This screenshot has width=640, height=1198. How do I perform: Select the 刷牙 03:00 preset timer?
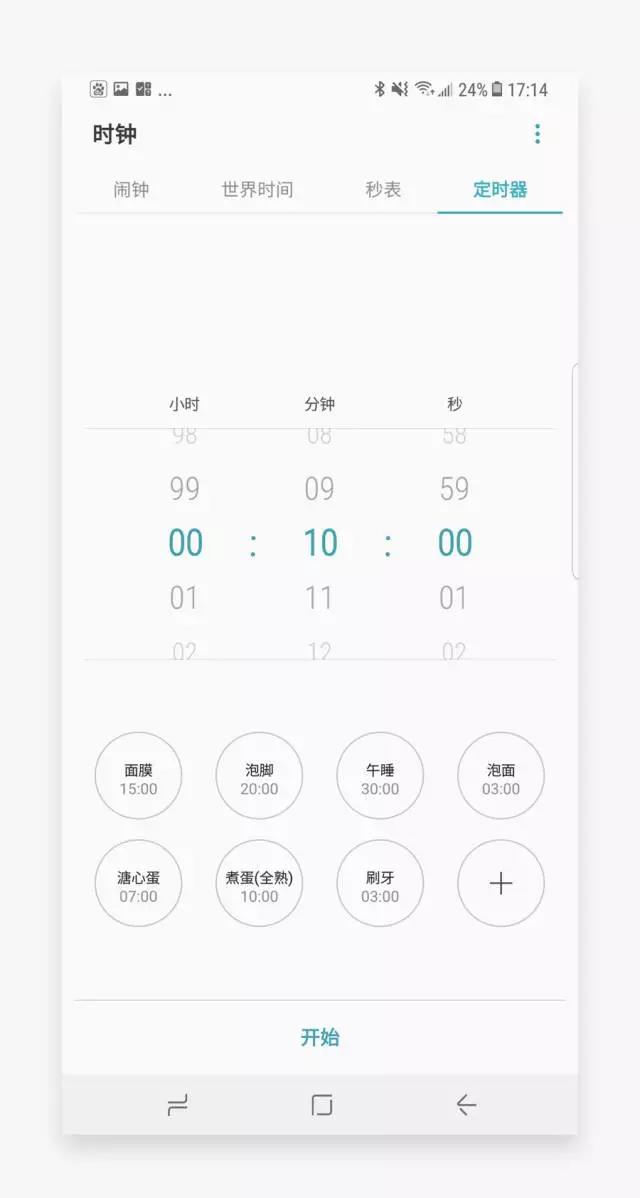tap(380, 883)
